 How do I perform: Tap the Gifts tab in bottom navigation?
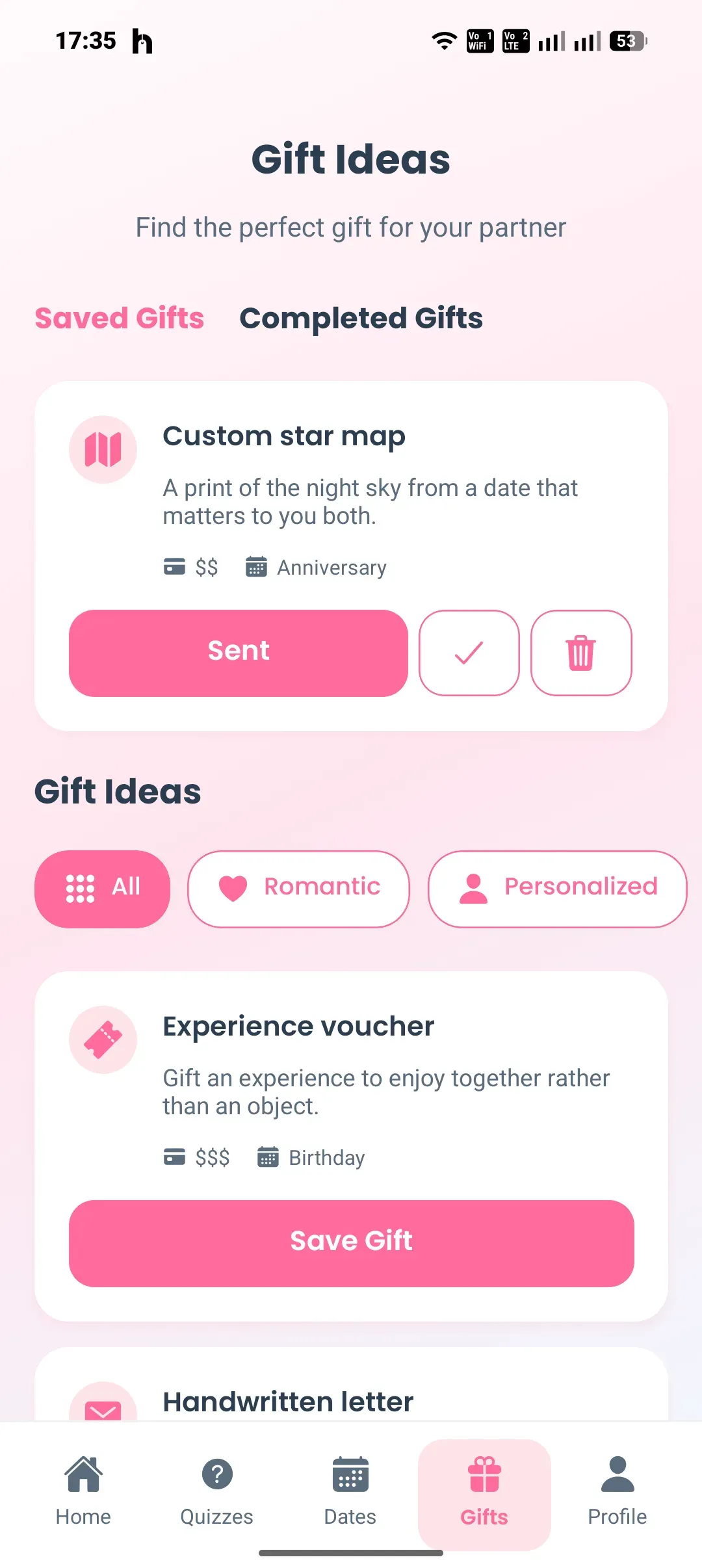[x=484, y=1494]
